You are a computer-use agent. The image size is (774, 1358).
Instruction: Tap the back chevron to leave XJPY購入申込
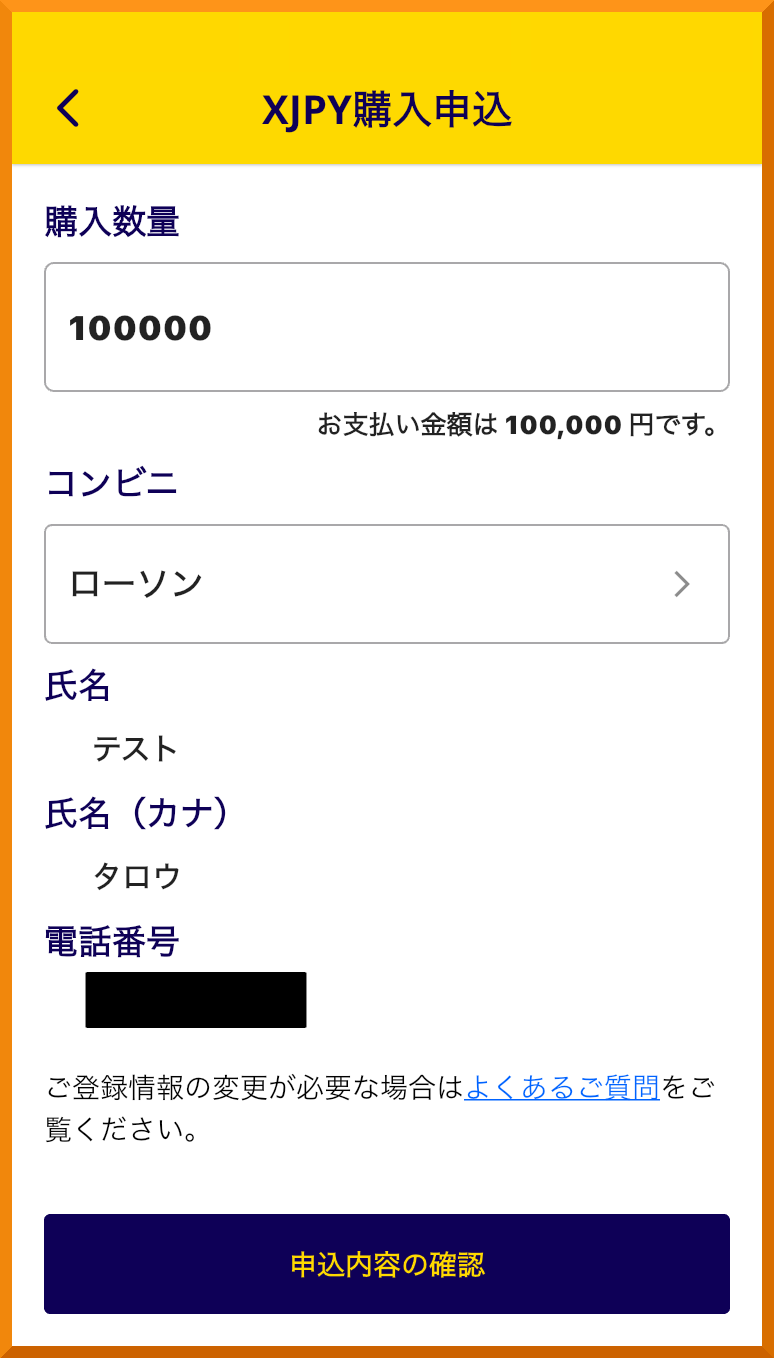[67, 108]
